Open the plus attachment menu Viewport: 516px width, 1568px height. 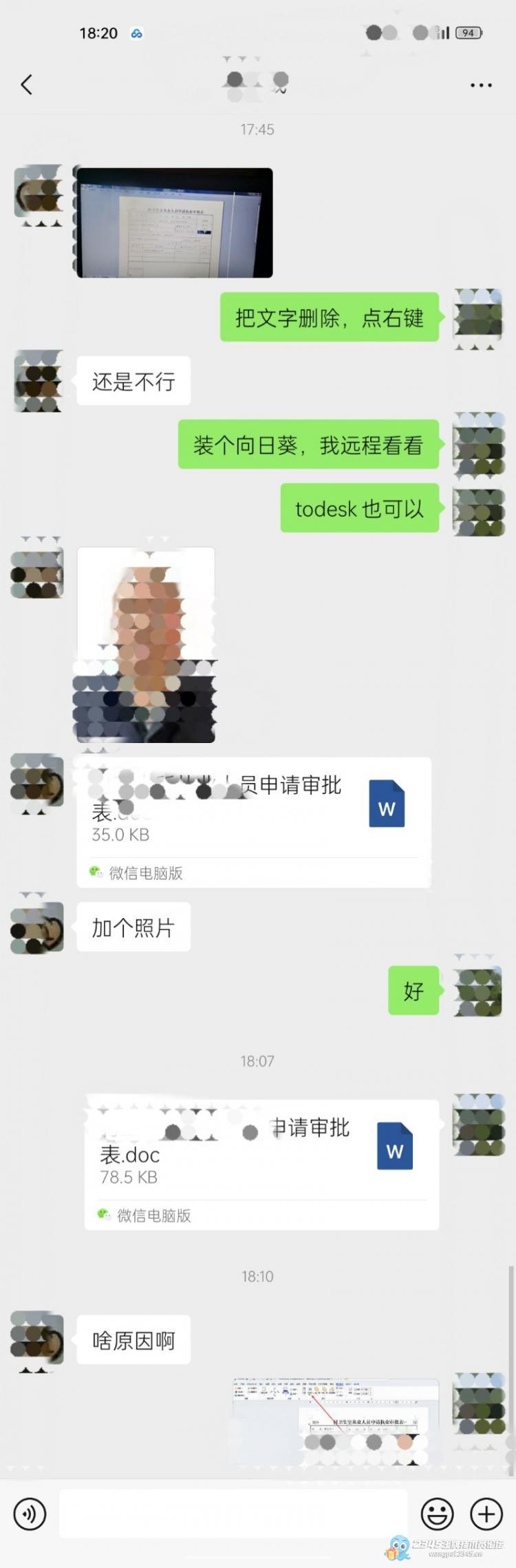point(486,1514)
